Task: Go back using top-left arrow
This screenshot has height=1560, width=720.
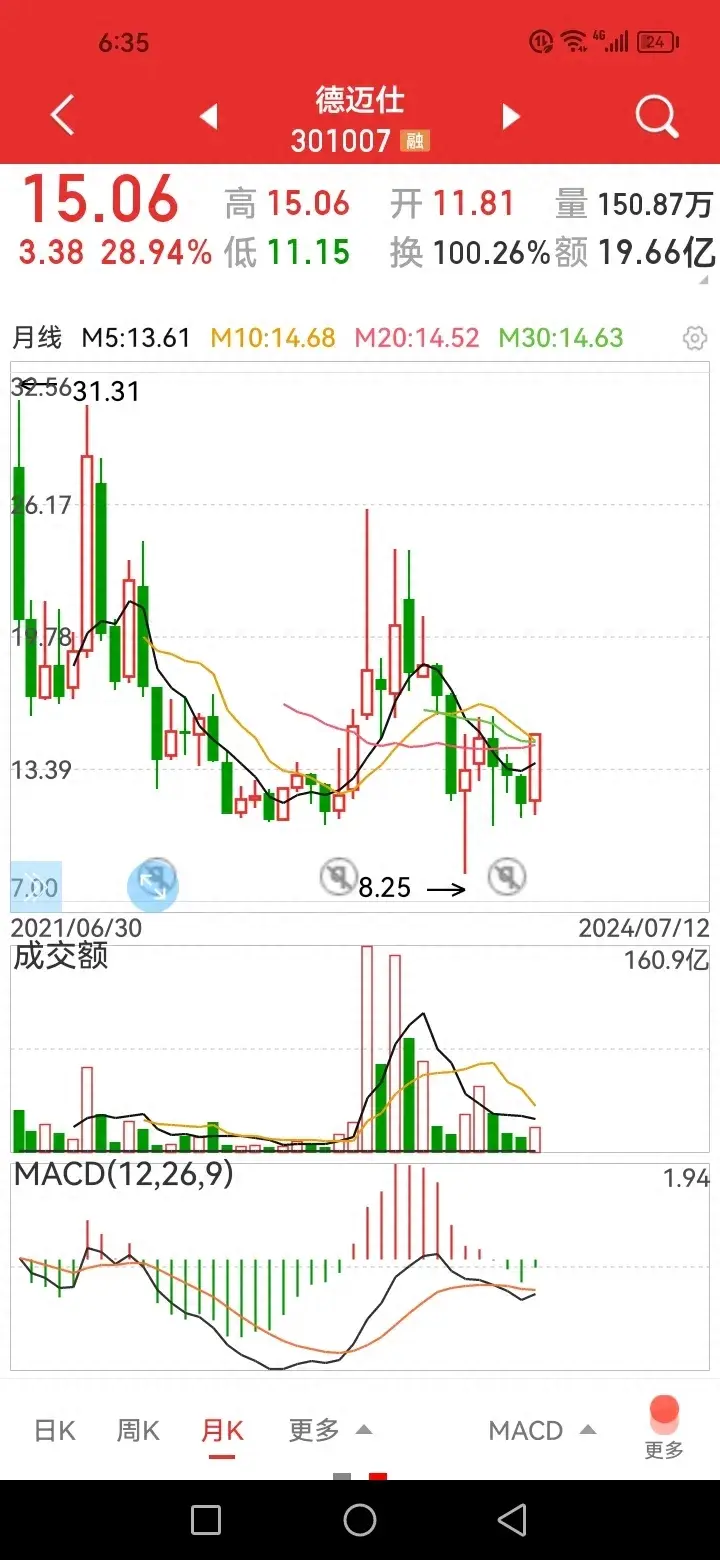Action: tap(61, 115)
